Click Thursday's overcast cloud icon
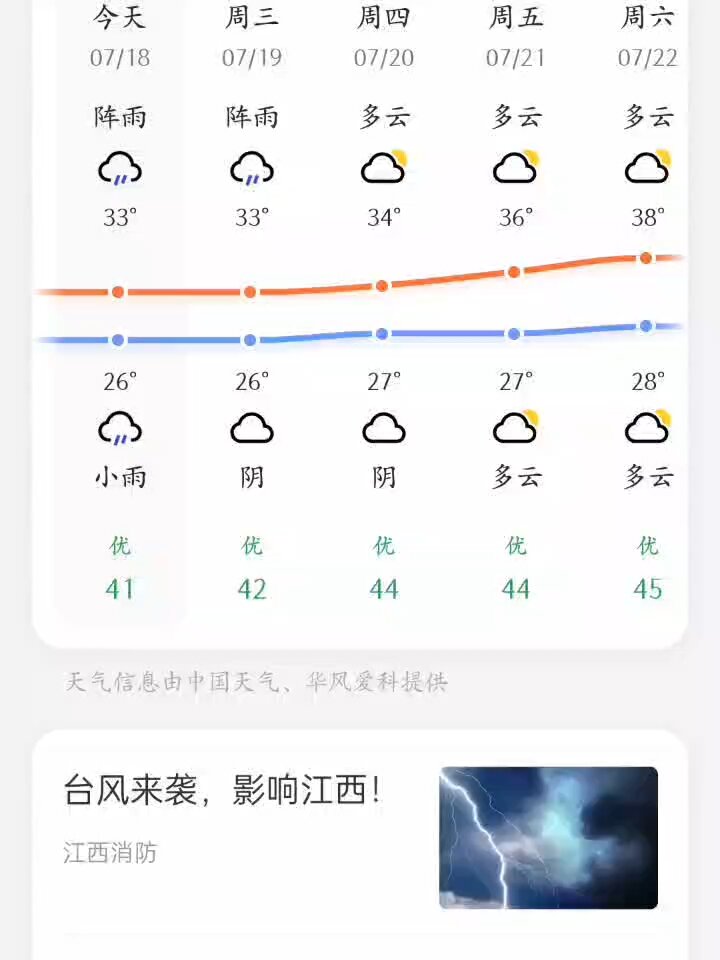 (383, 430)
